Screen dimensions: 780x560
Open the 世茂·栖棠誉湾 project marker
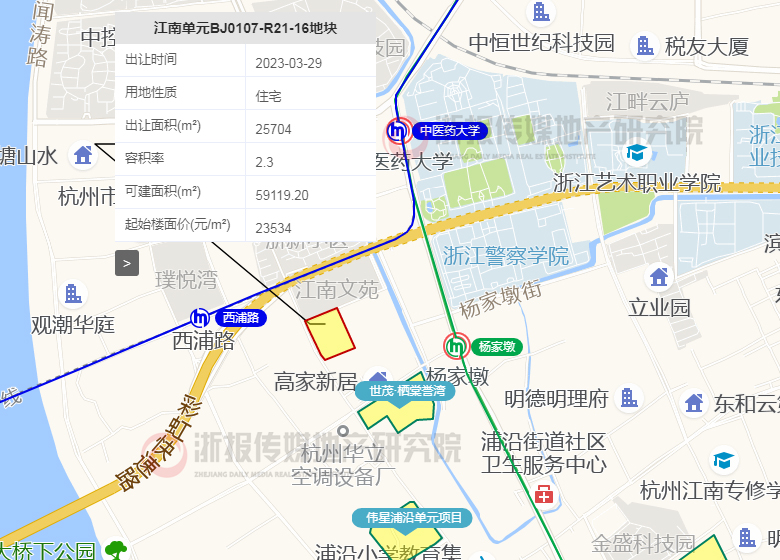point(406,391)
